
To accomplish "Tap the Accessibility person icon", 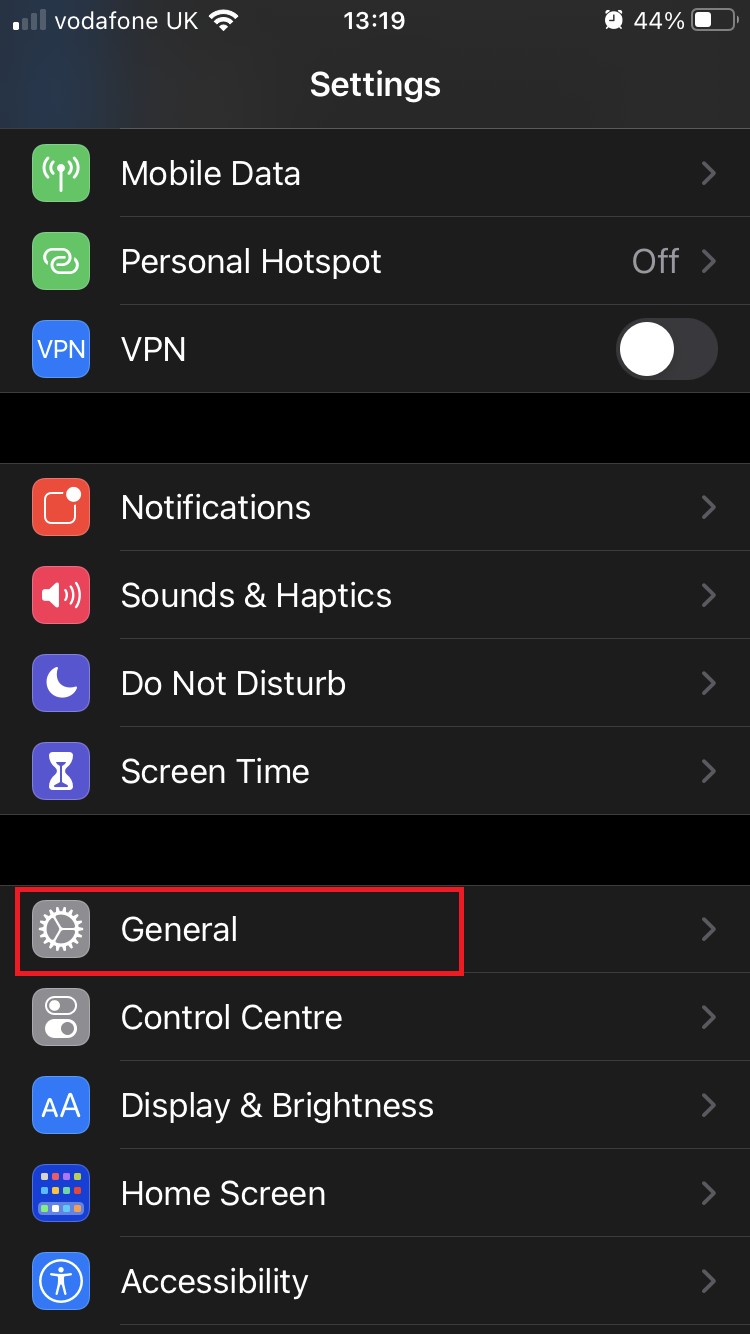I will pos(61,1281).
